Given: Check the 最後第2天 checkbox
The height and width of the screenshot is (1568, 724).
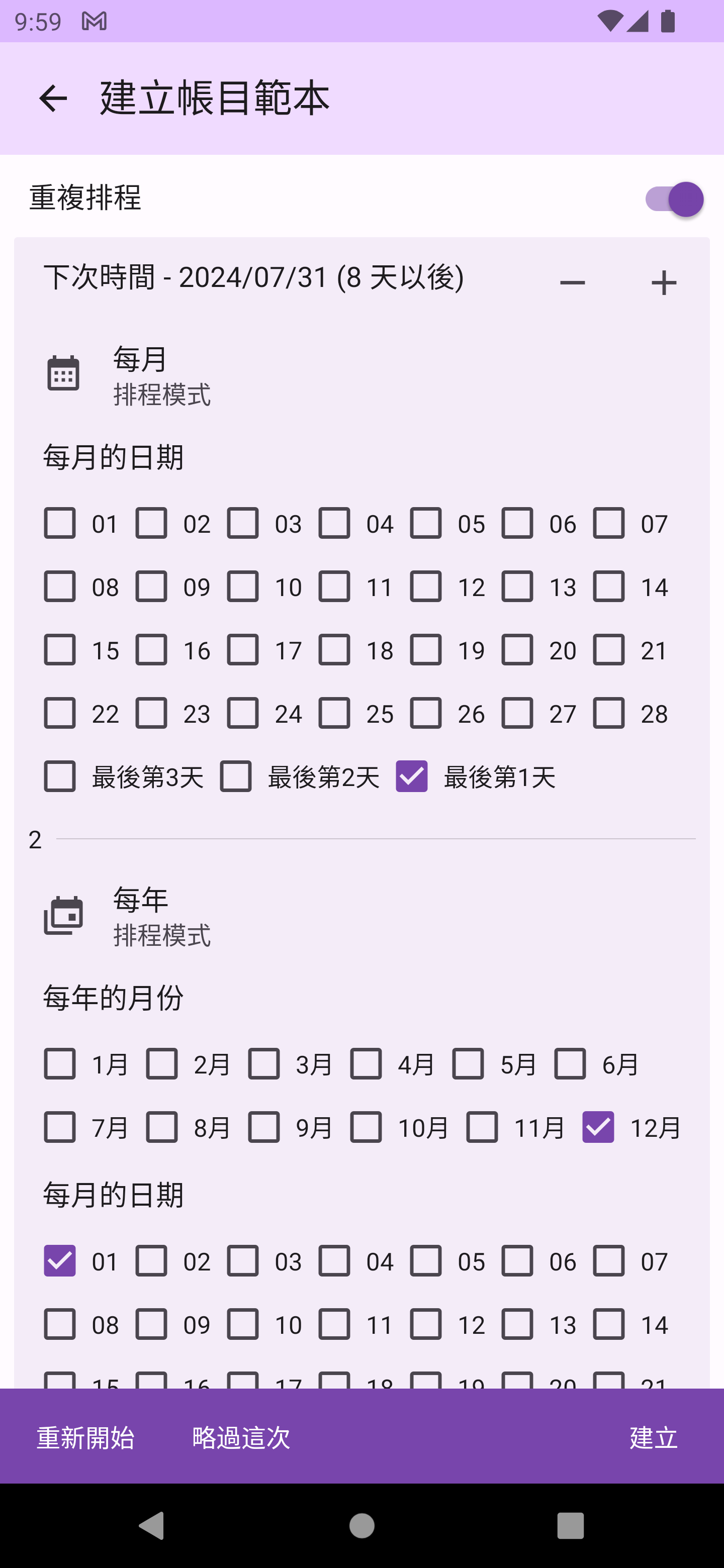Looking at the screenshot, I should tap(236, 776).
